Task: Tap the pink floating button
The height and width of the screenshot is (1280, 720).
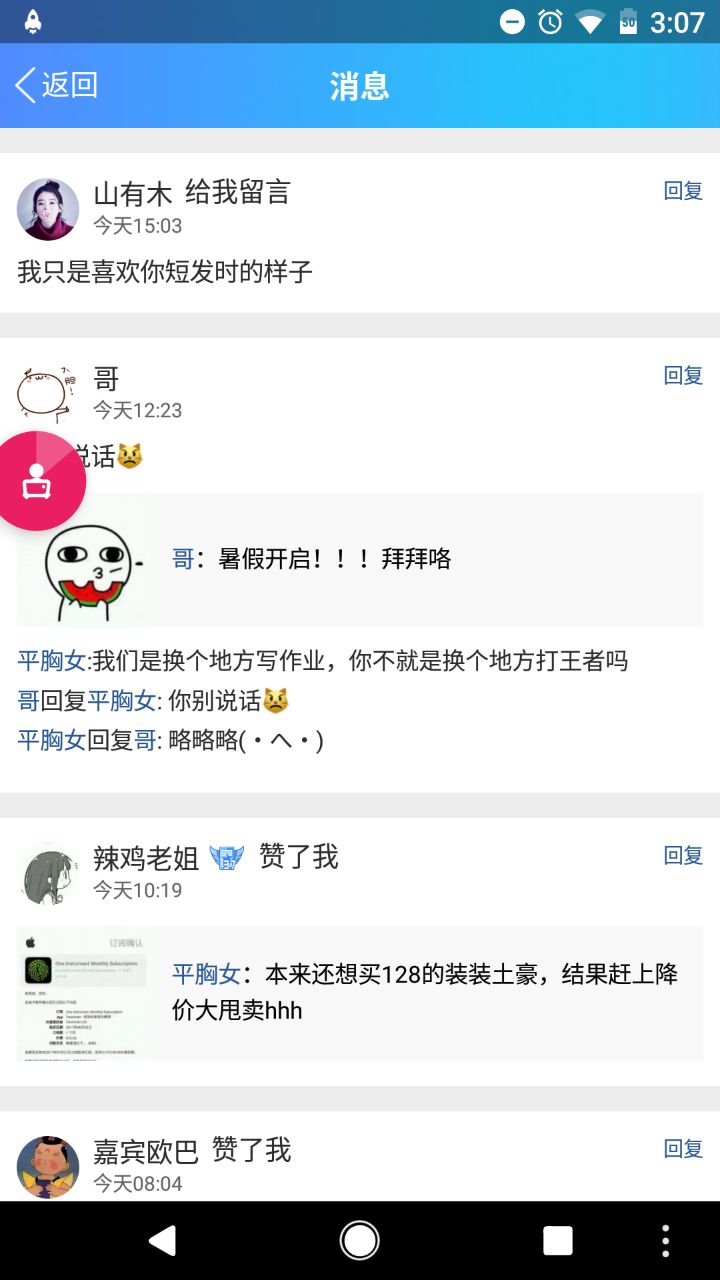Action: (x=38, y=481)
